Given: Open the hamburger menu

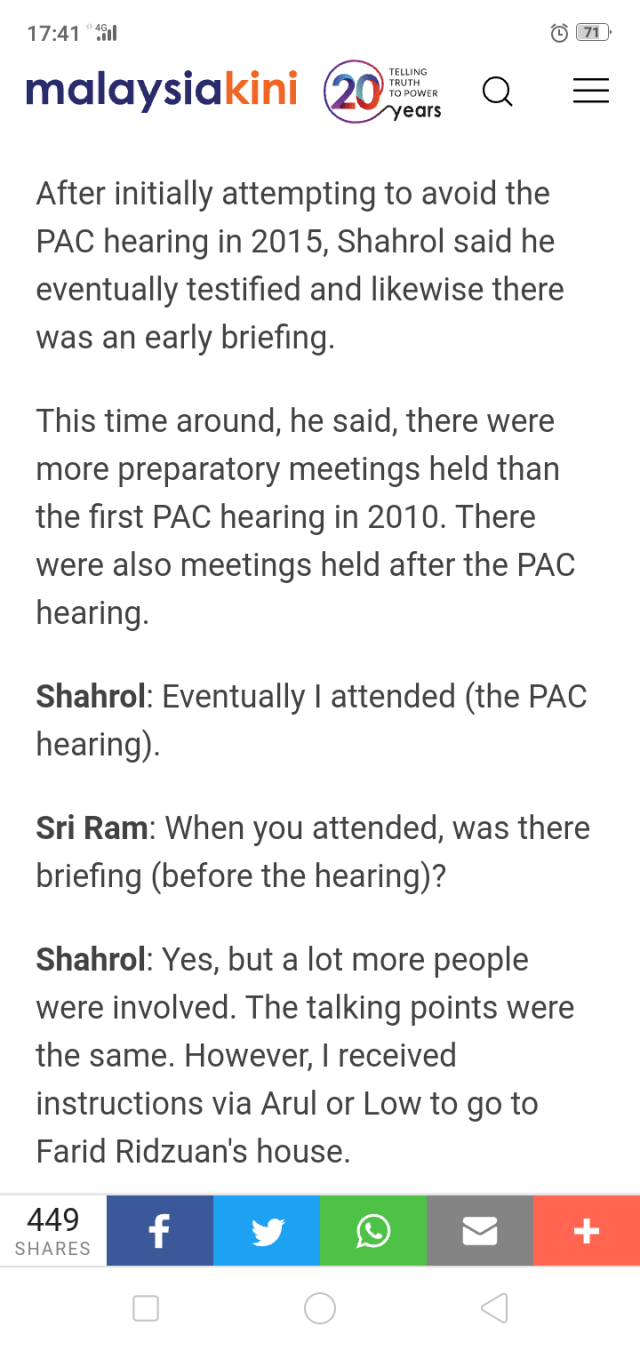Looking at the screenshot, I should (590, 91).
